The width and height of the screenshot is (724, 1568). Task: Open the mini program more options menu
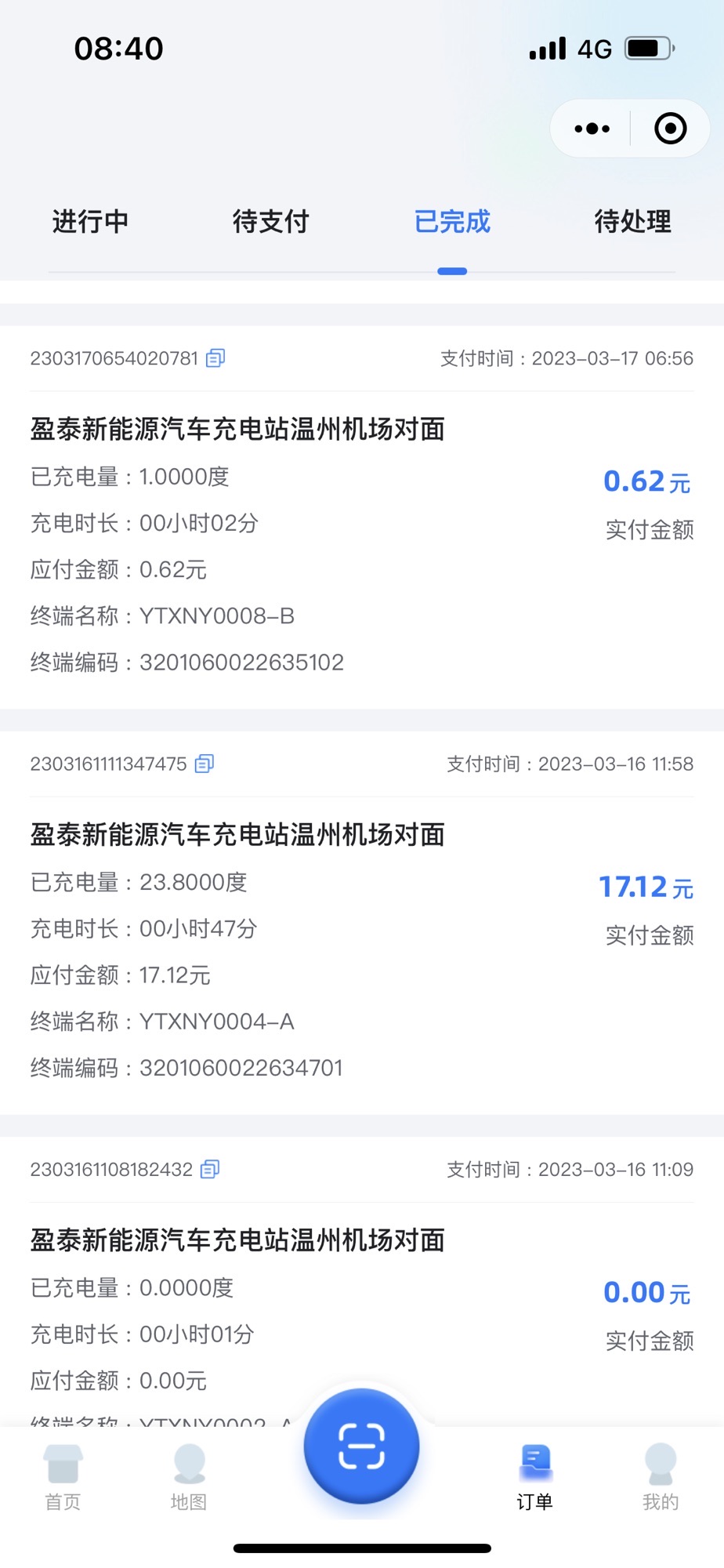[x=592, y=129]
